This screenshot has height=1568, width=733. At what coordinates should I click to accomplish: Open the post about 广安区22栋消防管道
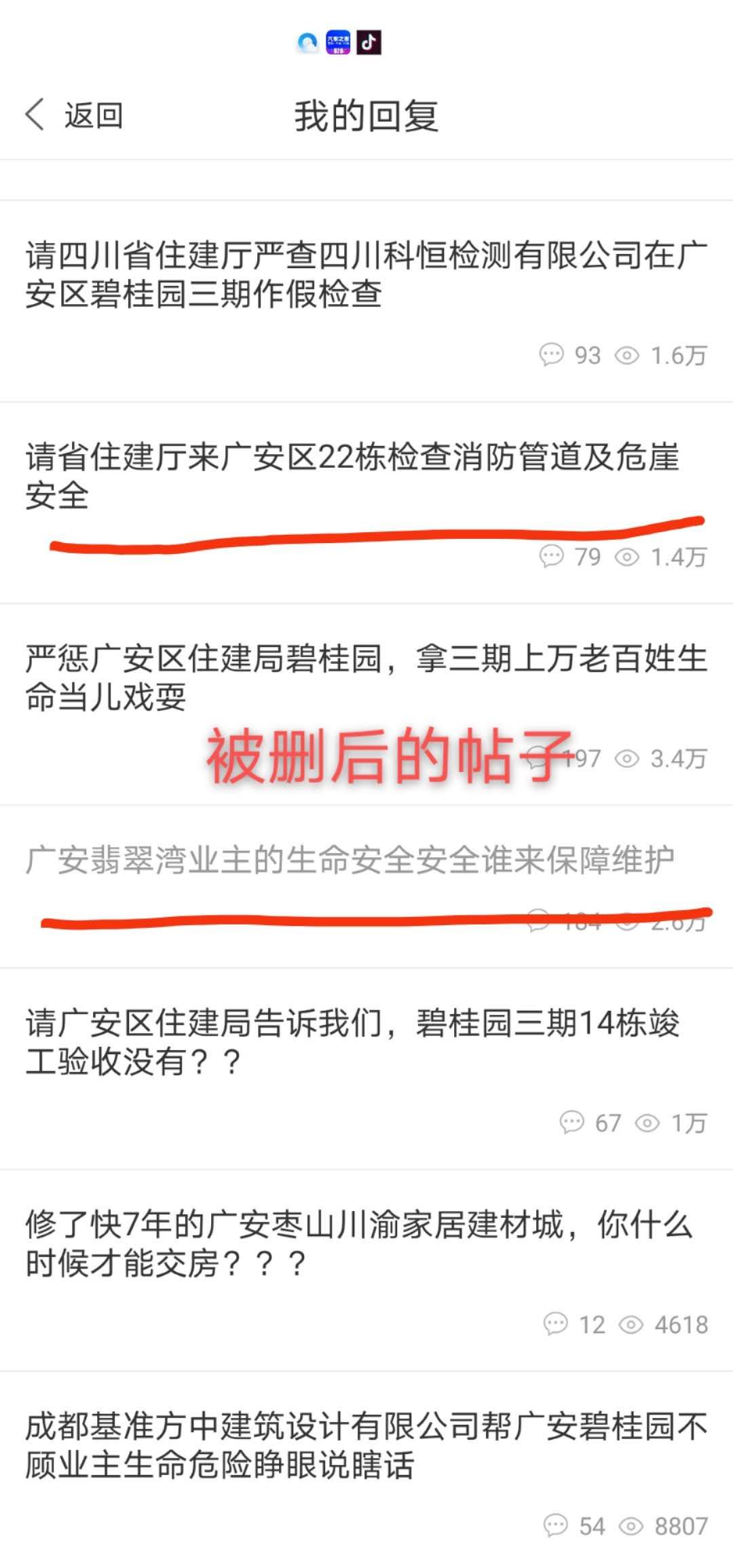353,475
